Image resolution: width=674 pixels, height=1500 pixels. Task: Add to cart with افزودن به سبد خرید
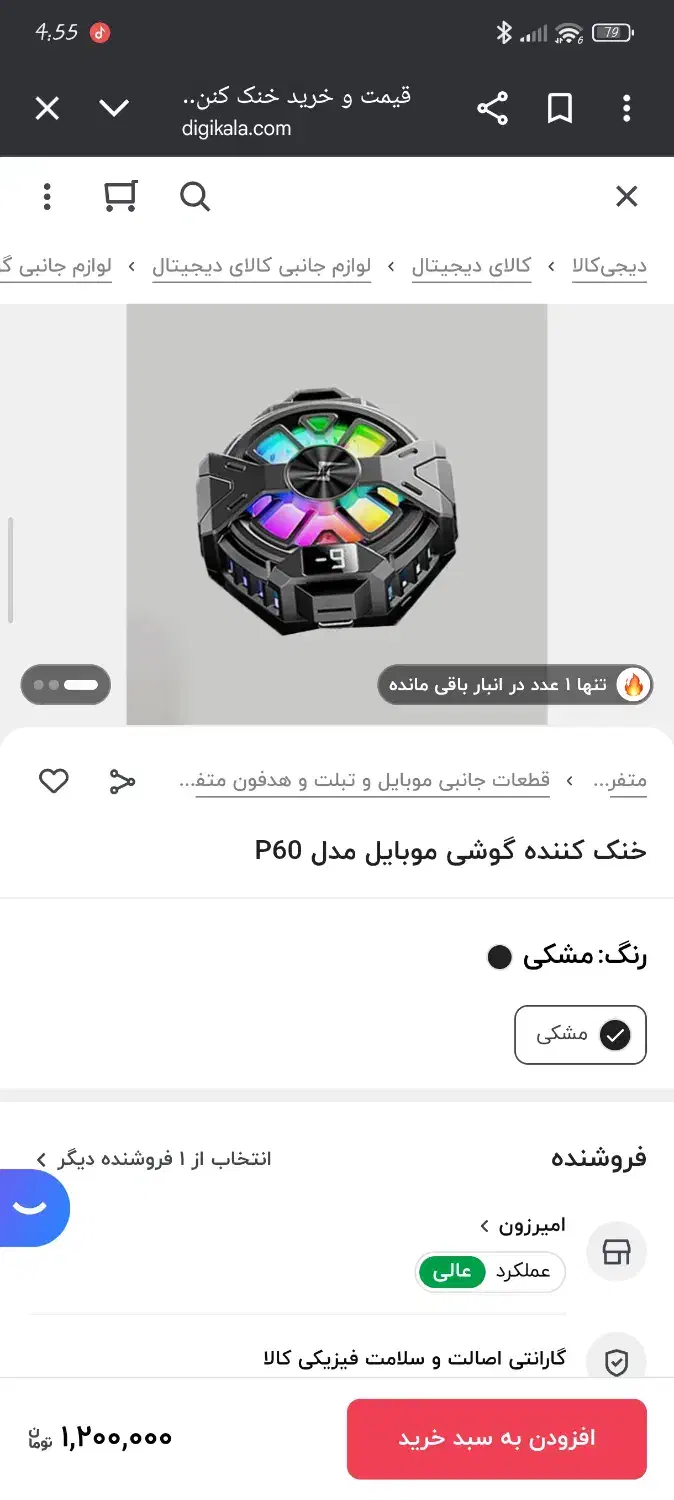496,1438
